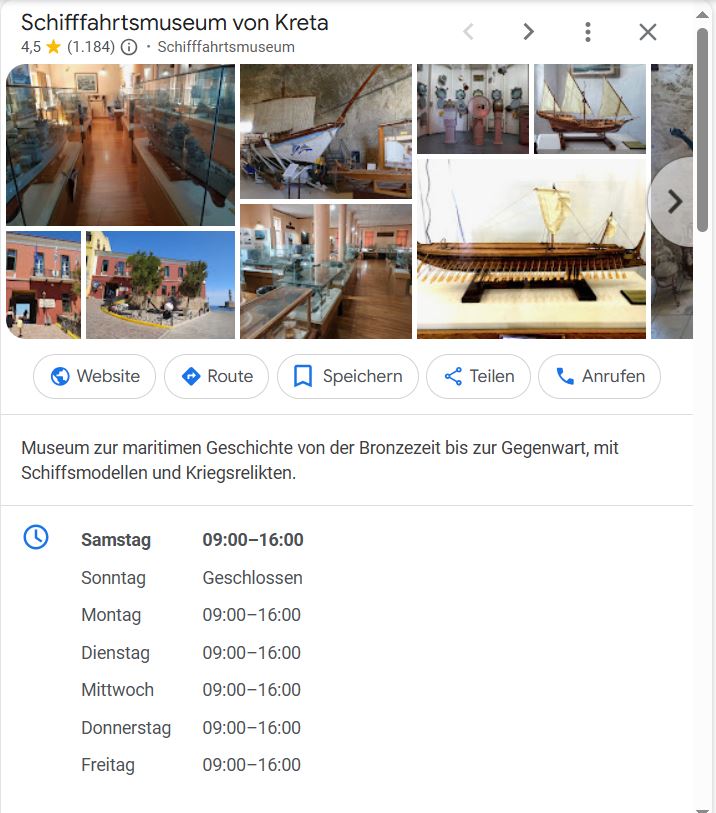Go to the next place result
Viewport: 716px width, 813px height.
coord(528,32)
